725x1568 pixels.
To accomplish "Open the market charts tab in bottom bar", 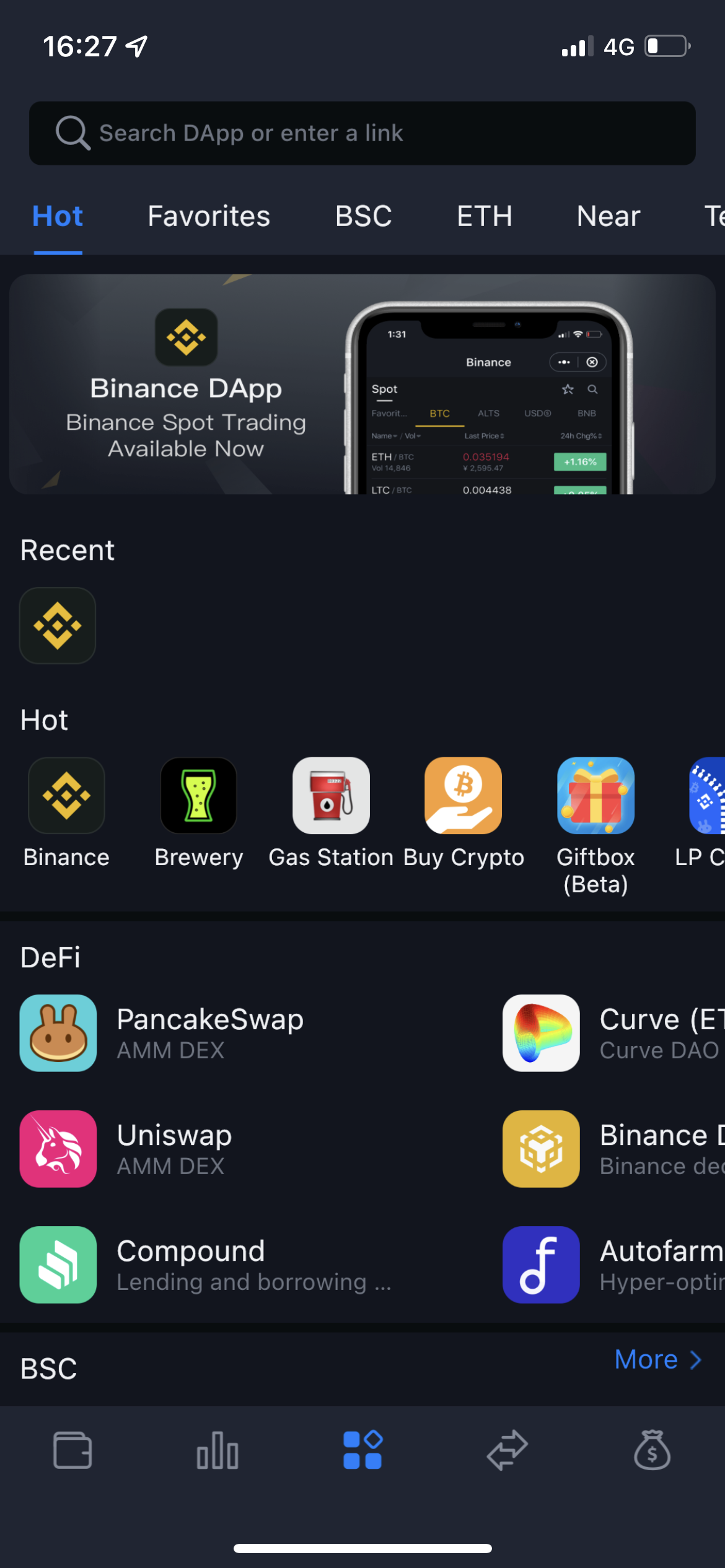I will pyautogui.click(x=217, y=1450).
